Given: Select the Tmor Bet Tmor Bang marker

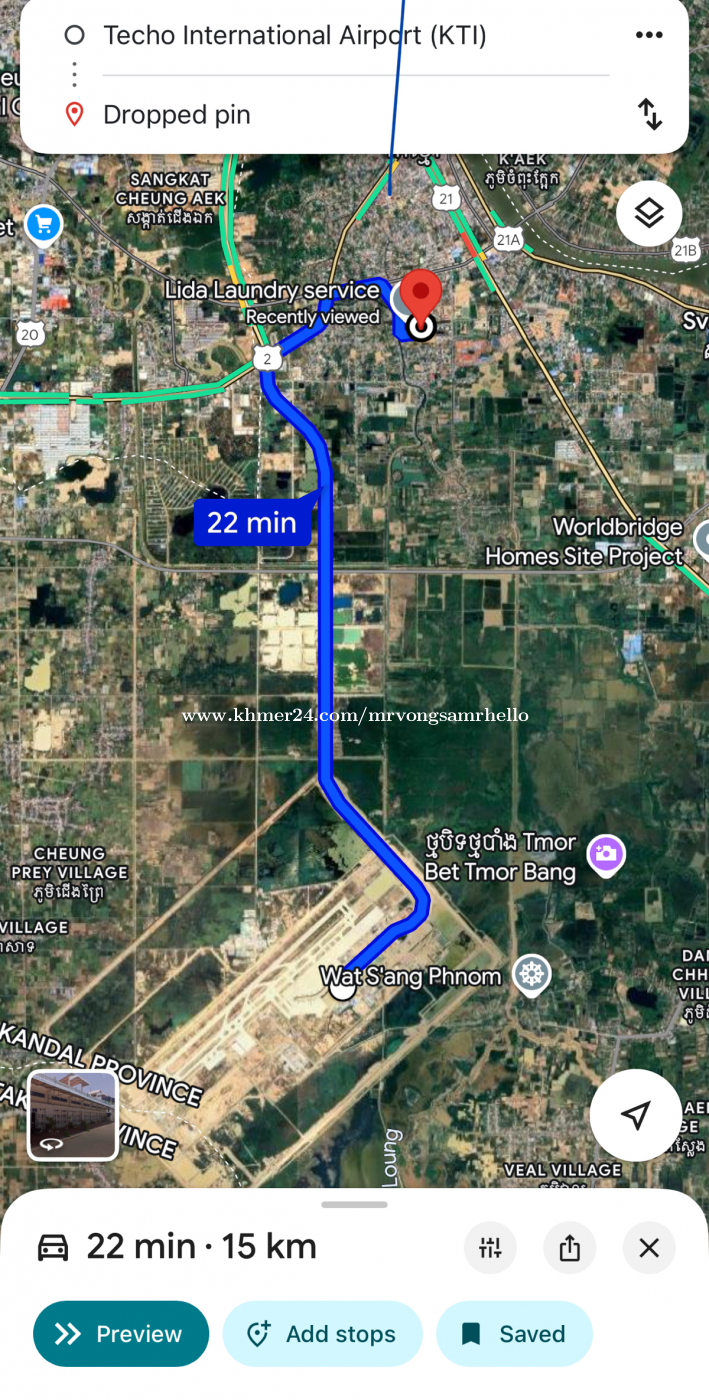Looking at the screenshot, I should point(605,854).
